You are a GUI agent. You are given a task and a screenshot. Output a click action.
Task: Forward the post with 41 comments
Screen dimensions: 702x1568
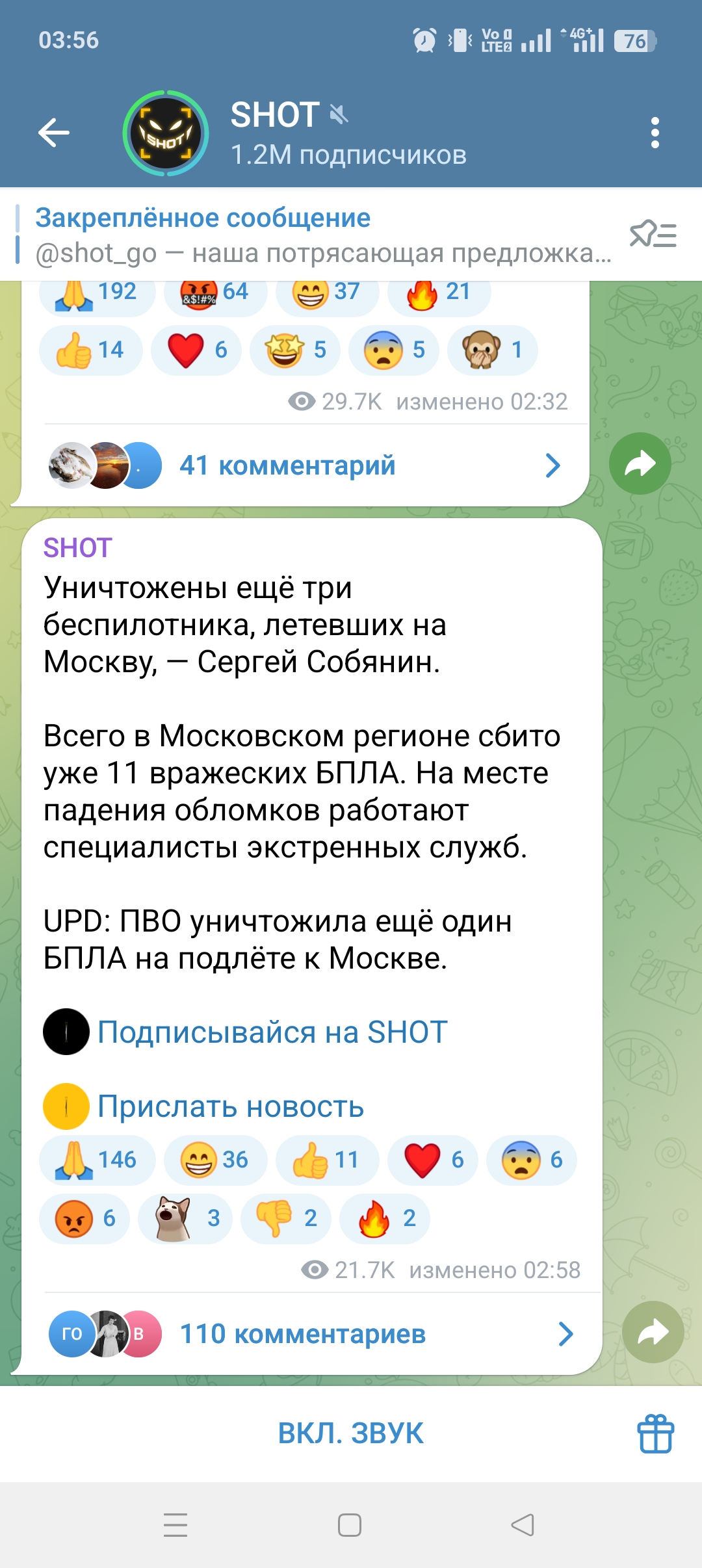pyautogui.click(x=640, y=464)
